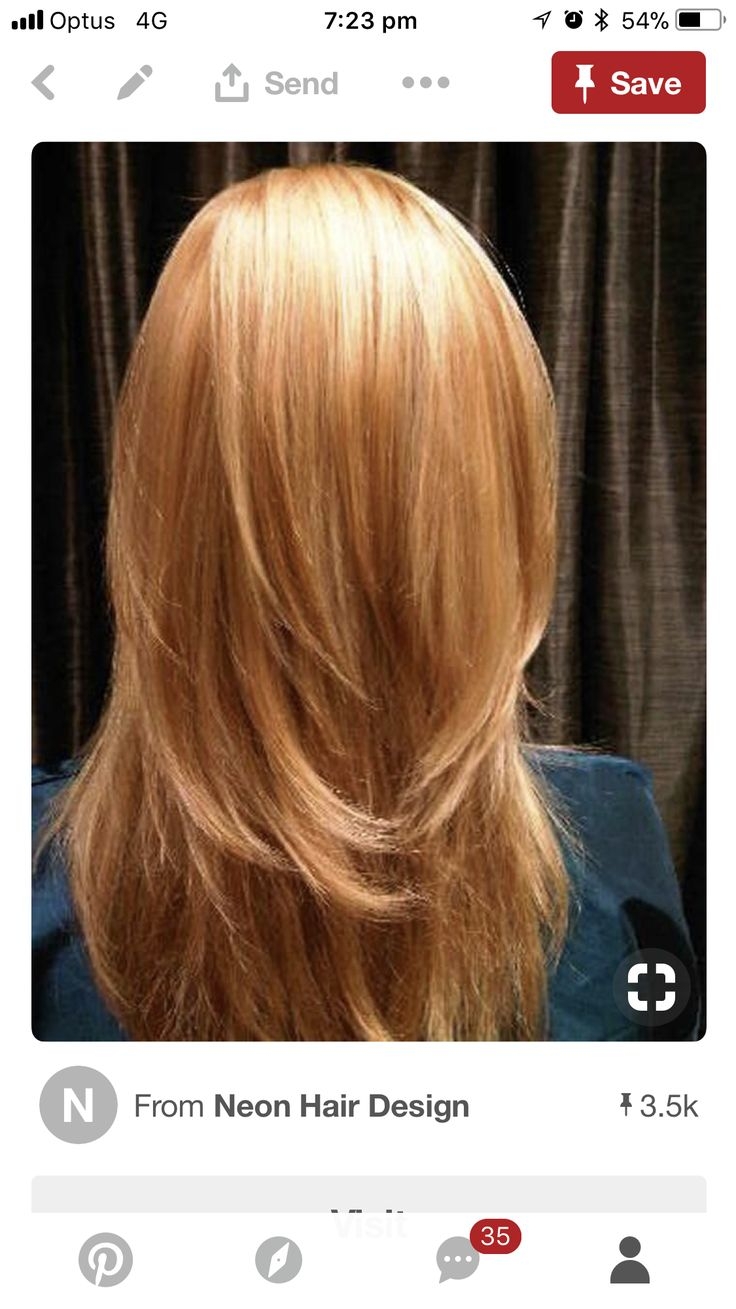Switch to the Pinterest home tab
Screen dimensions: 736x1309
[x=105, y=1260]
